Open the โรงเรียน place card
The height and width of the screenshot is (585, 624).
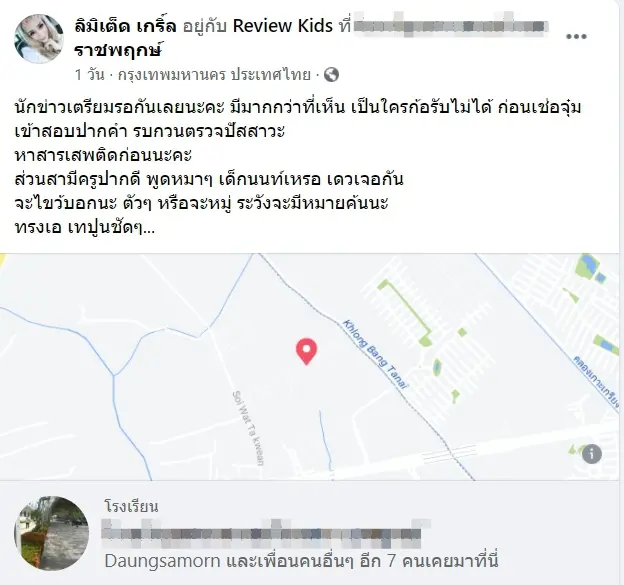tap(311, 533)
